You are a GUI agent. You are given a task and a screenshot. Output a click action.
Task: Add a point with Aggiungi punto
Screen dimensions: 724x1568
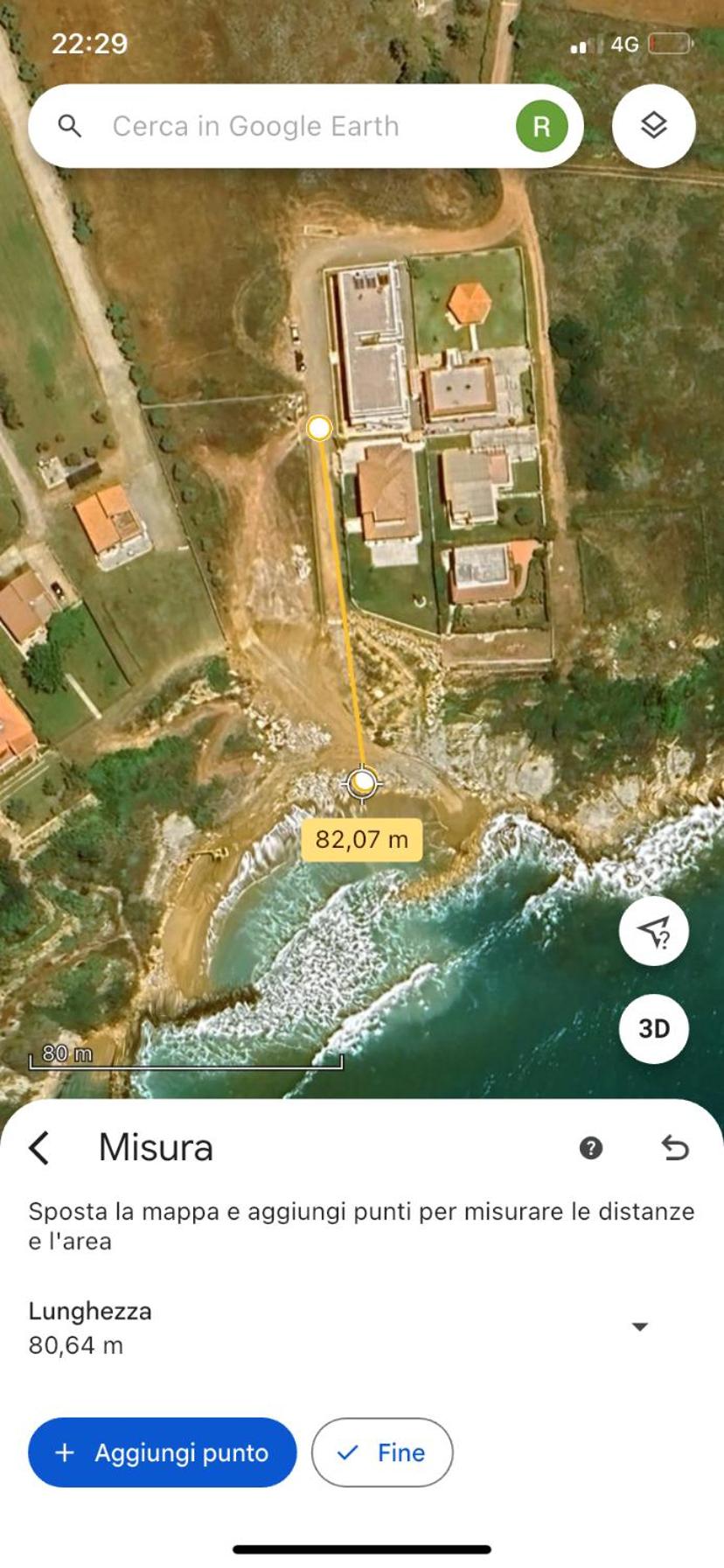[163, 1452]
